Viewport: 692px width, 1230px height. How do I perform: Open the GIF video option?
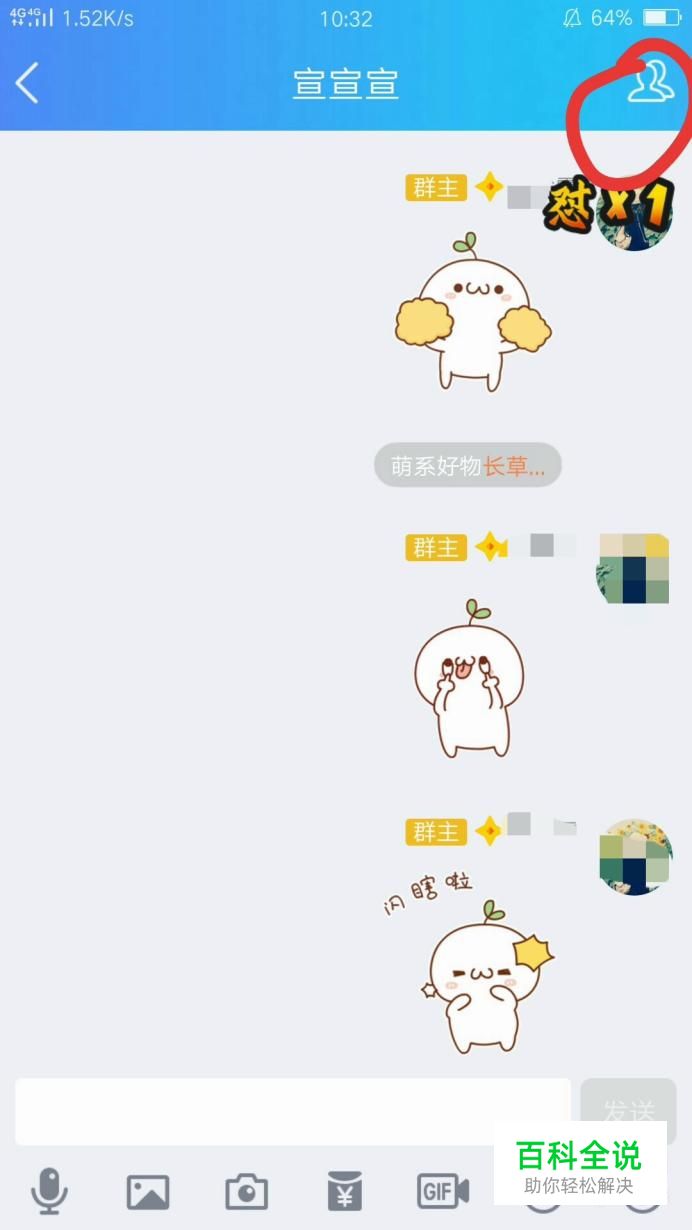443,1191
